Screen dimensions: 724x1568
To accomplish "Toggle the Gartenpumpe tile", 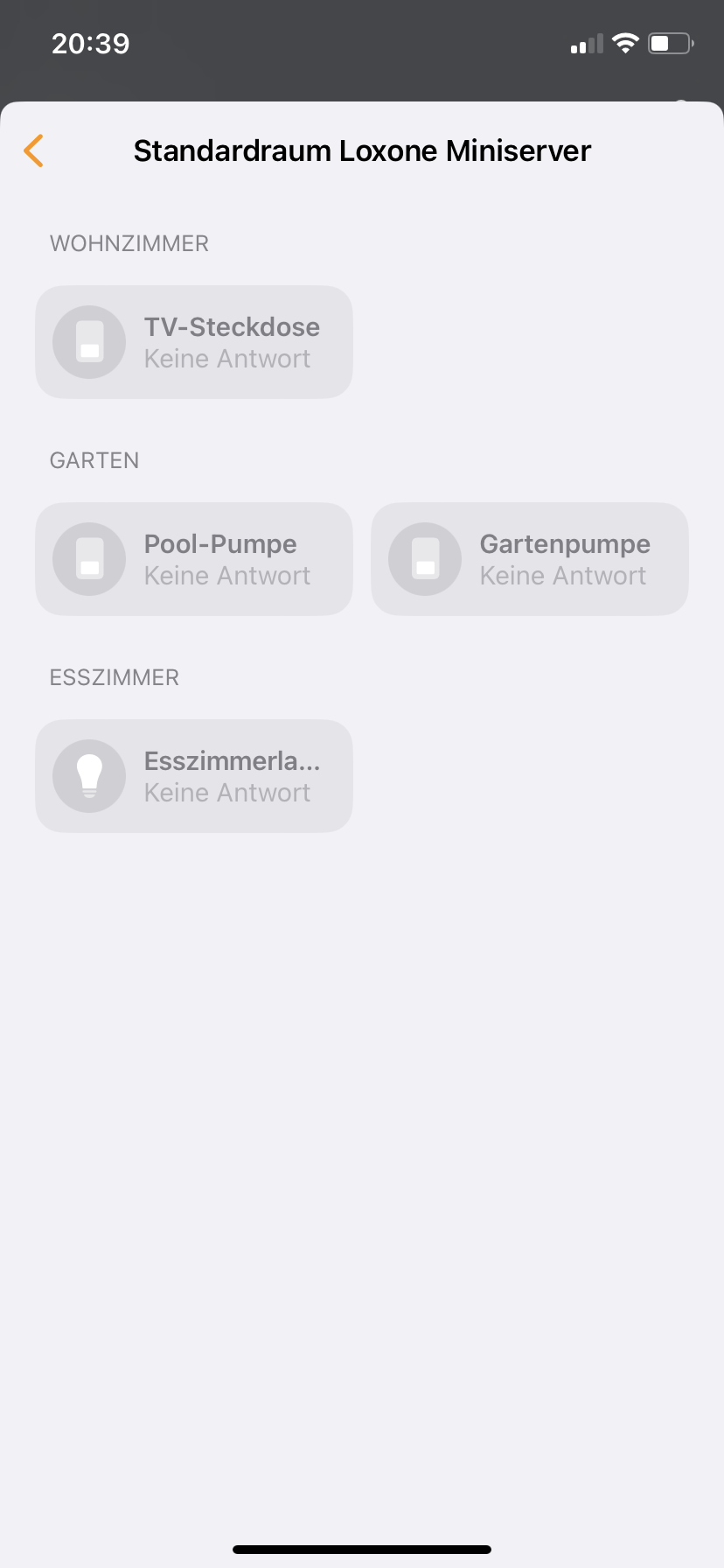I will pos(529,559).
